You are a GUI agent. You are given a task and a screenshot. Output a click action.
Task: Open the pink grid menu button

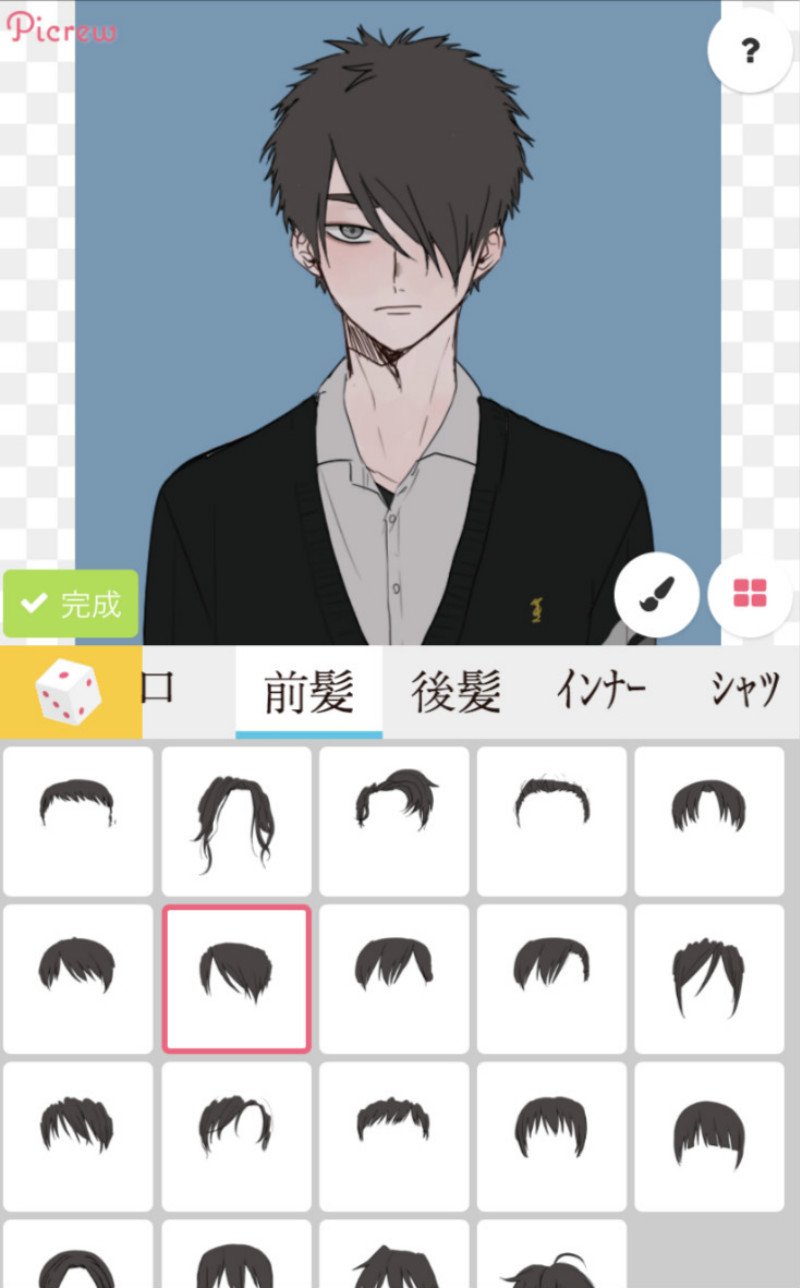pyautogui.click(x=749, y=594)
